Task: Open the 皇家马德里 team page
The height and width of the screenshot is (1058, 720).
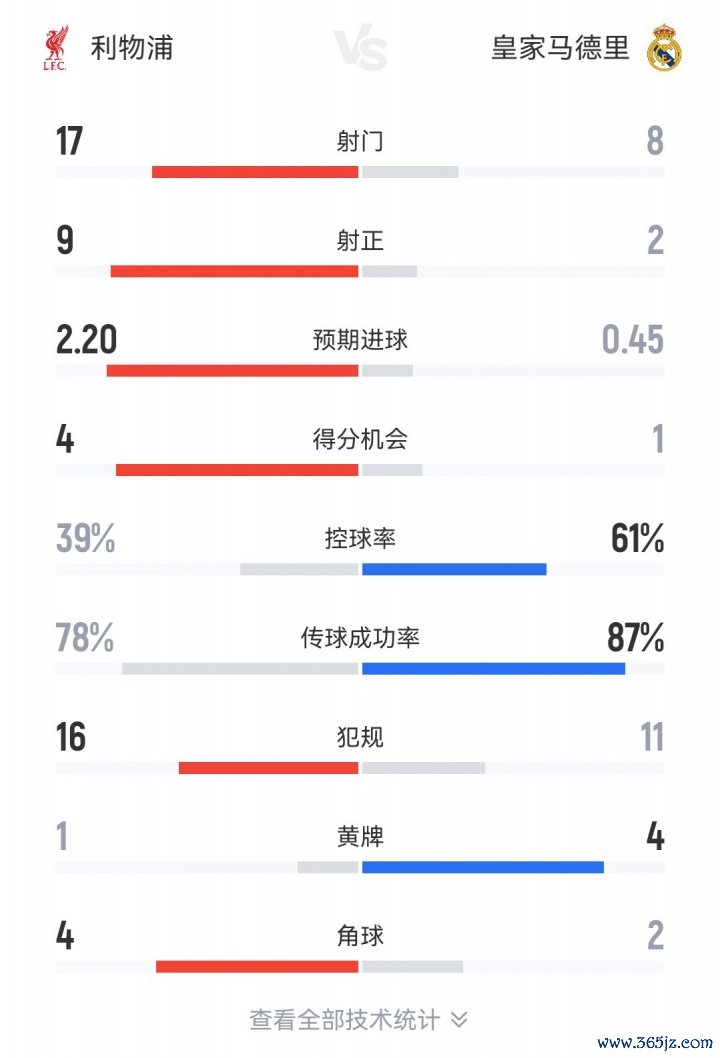Action: [x=560, y=47]
